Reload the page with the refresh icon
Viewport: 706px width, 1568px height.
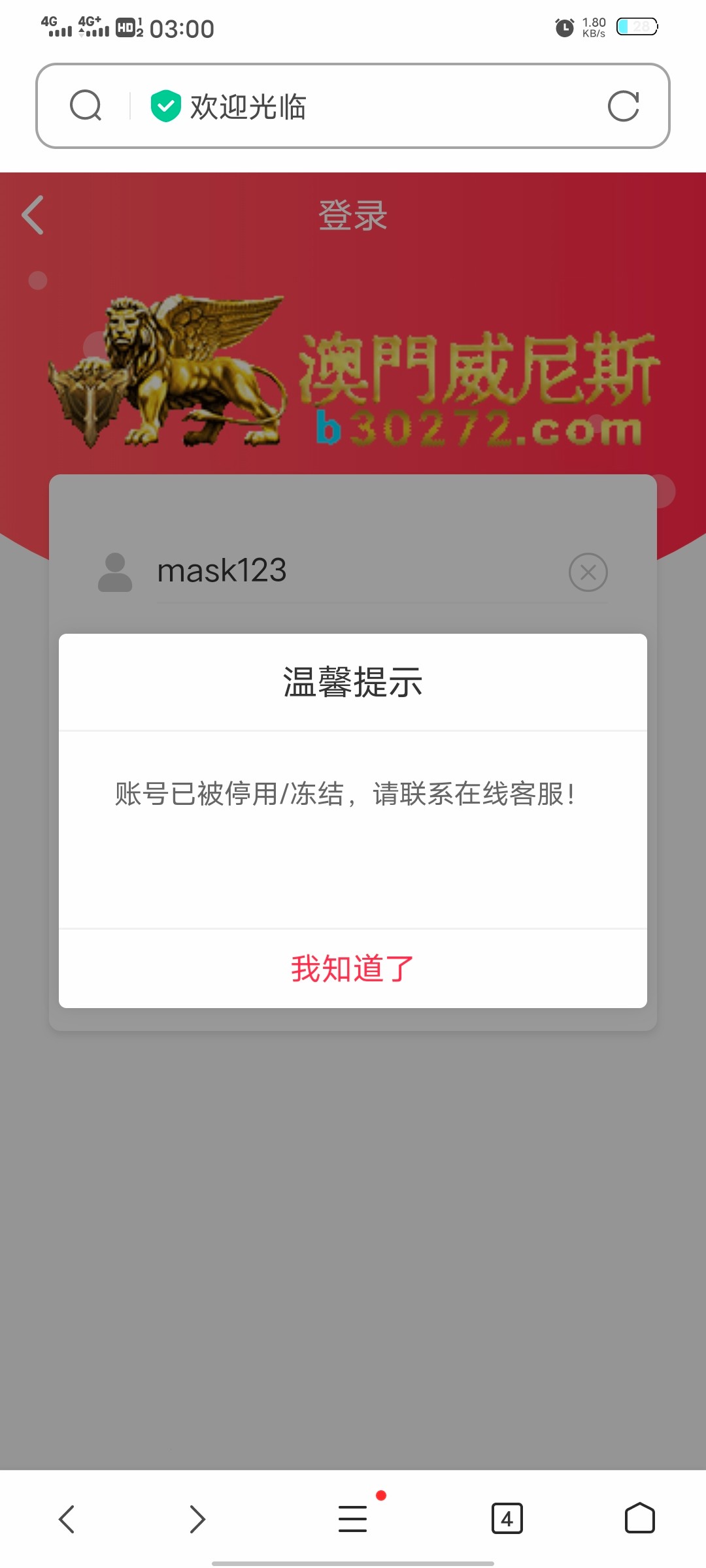623,106
